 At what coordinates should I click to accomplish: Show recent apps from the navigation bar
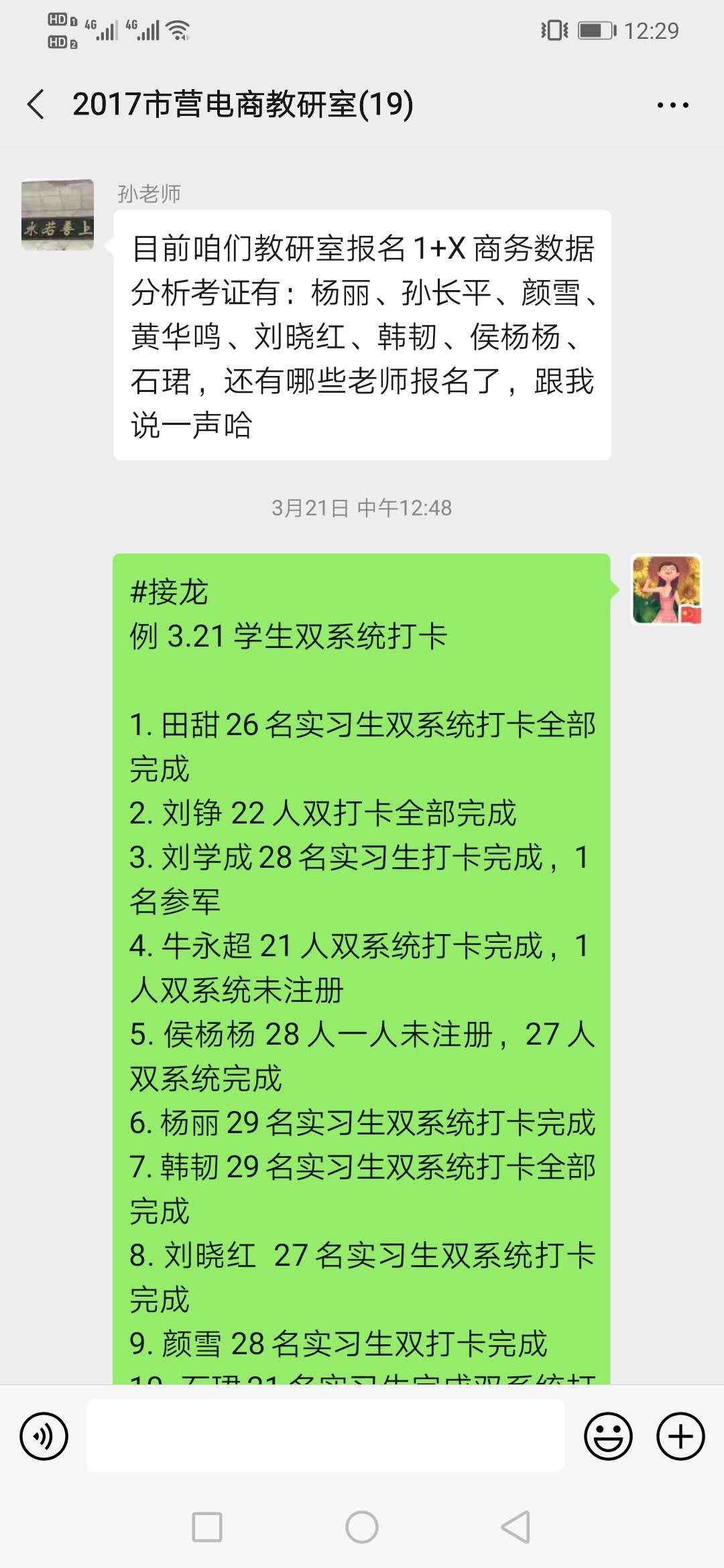click(x=207, y=1528)
